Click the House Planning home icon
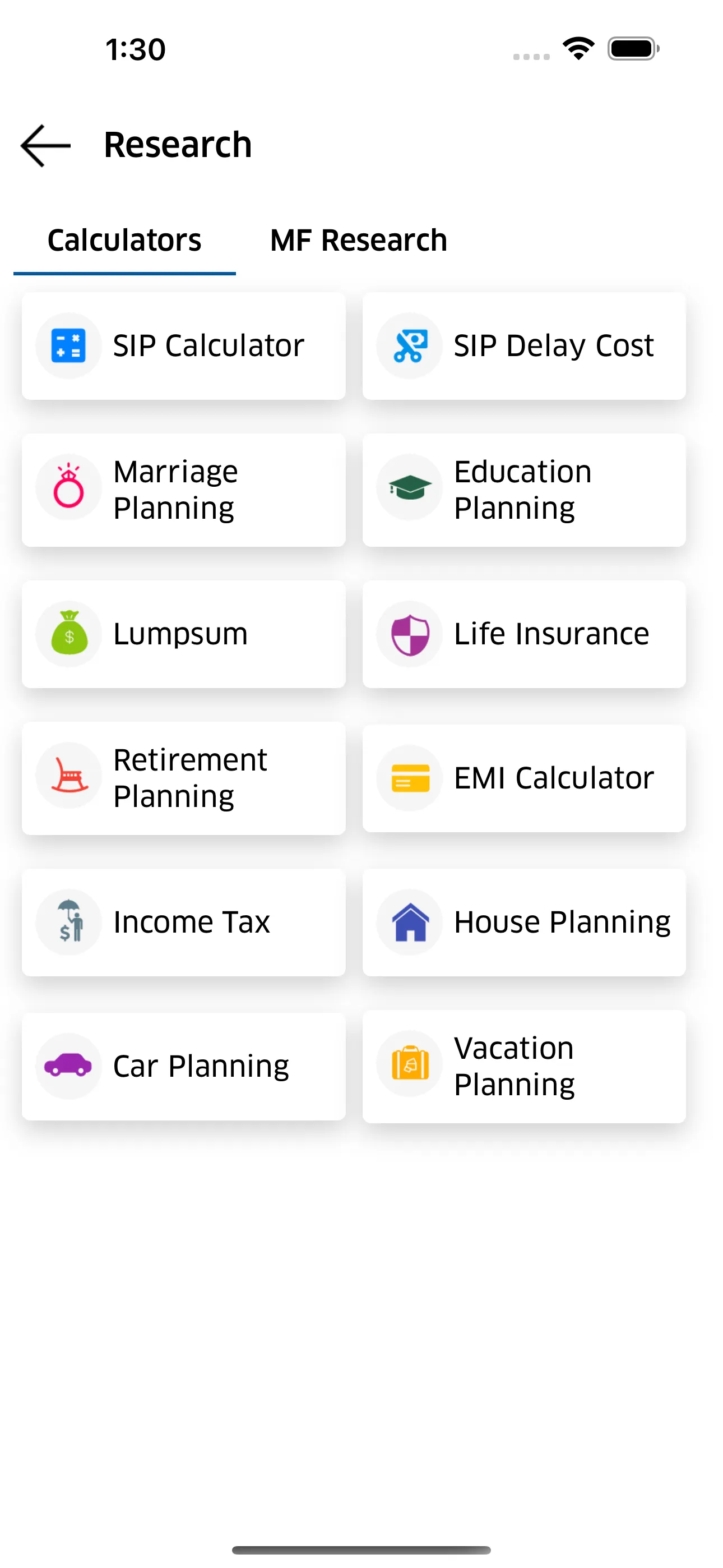The width and height of the screenshot is (723, 1568). (x=410, y=921)
